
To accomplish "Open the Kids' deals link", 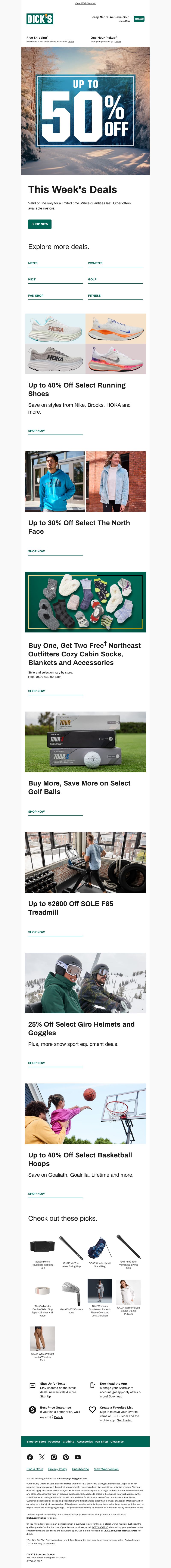I will click(x=32, y=279).
